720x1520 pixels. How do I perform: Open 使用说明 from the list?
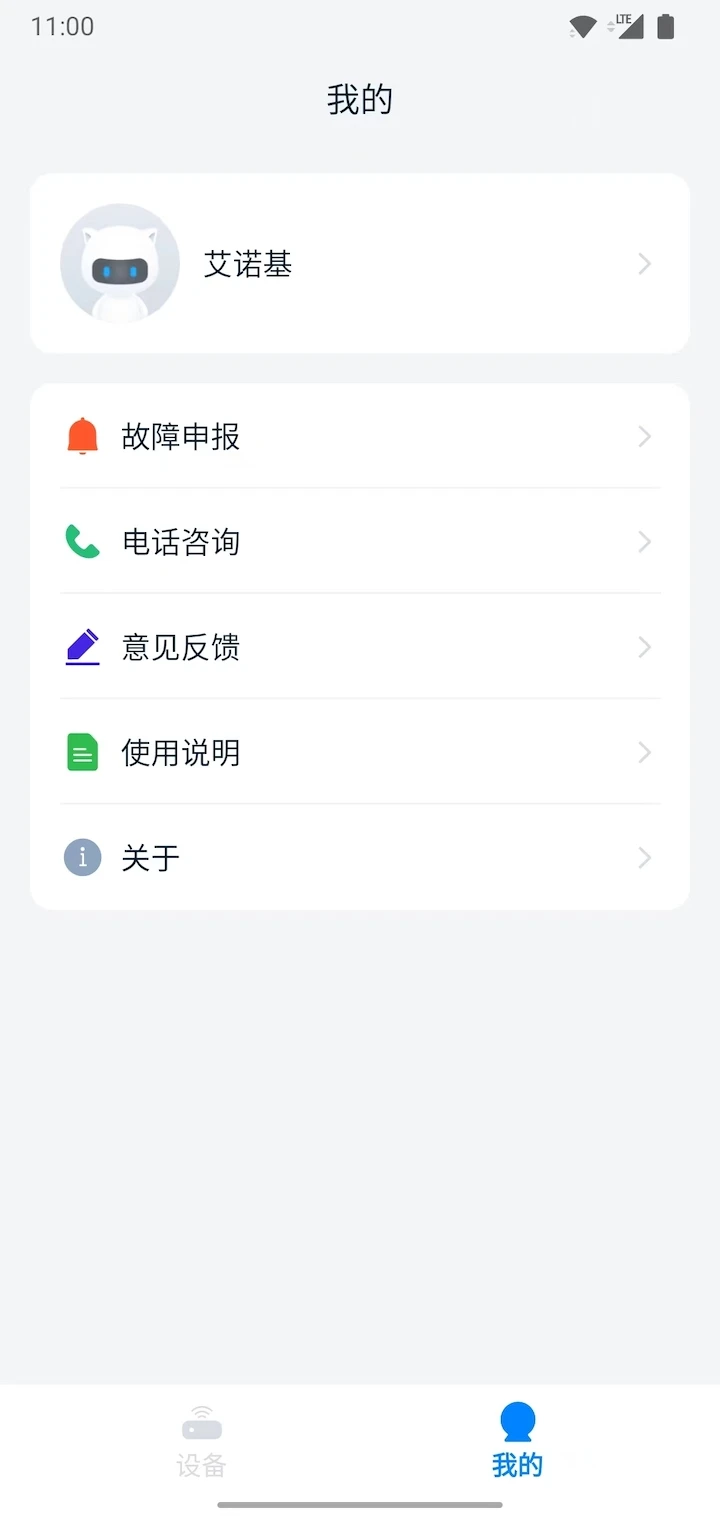pyautogui.click(x=360, y=752)
